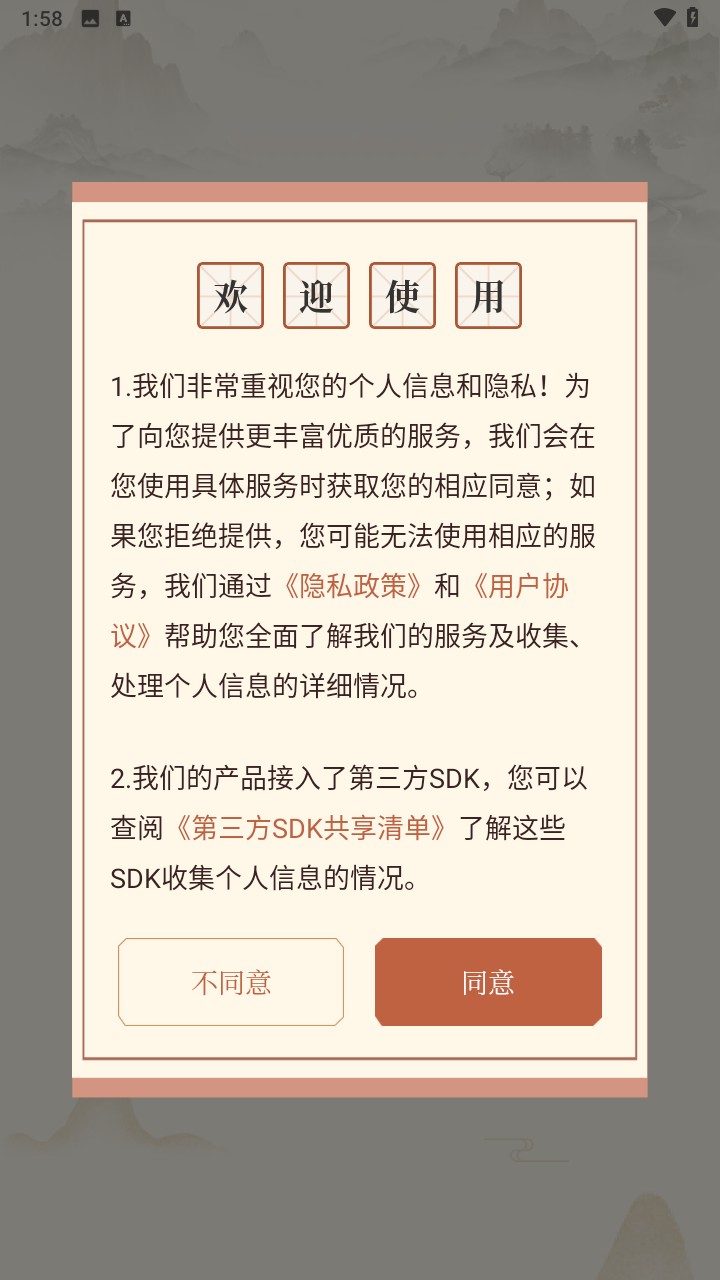Decline with the 不同意 button

pos(231,982)
